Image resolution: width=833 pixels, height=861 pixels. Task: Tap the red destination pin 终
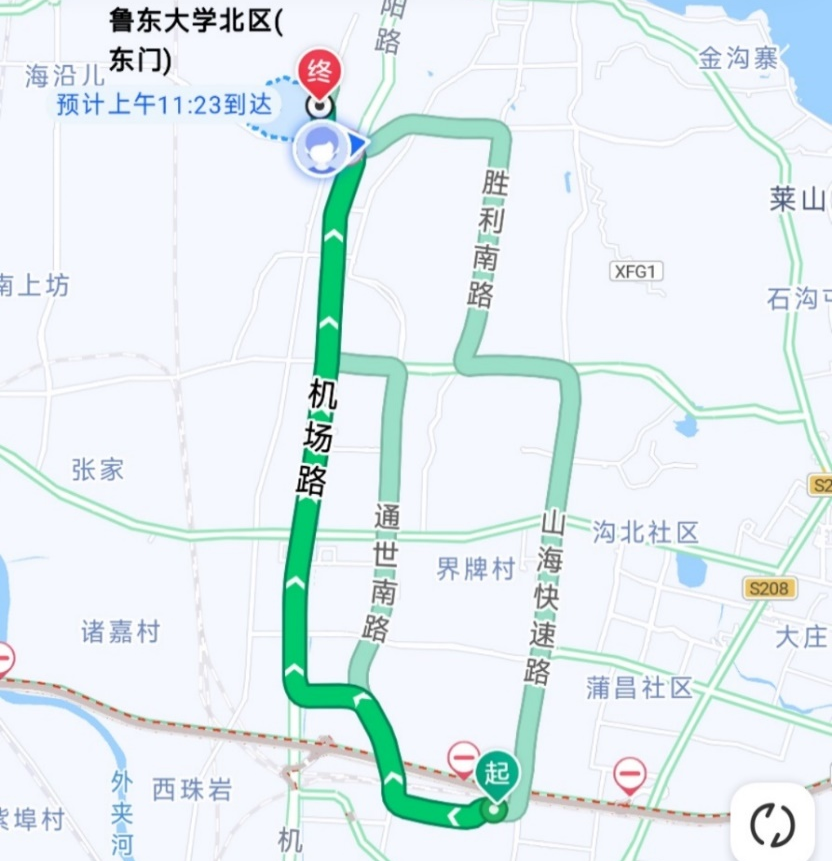coord(320,72)
